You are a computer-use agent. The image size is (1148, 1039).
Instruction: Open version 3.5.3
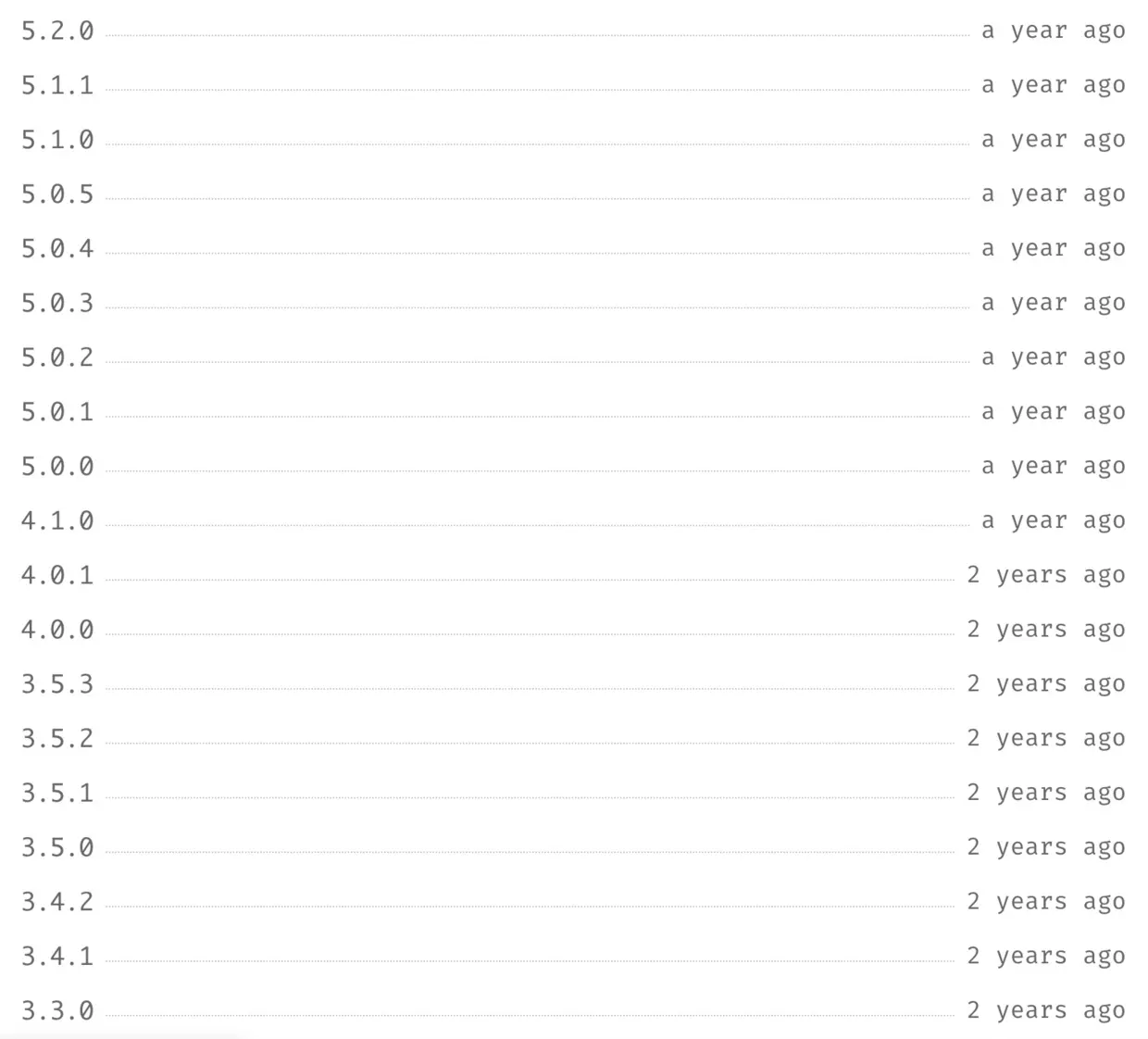tap(57, 684)
